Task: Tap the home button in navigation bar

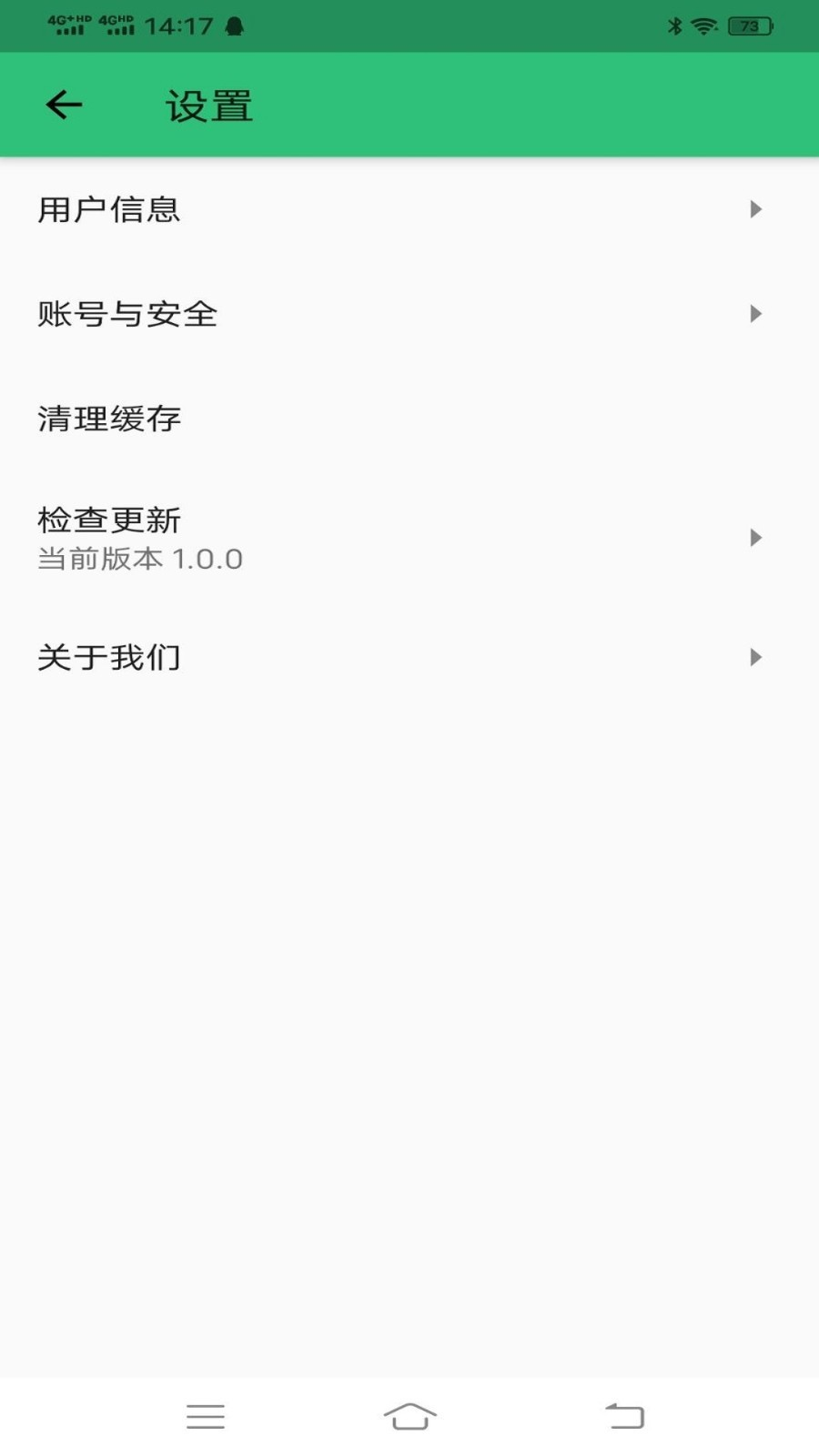Action: (409, 1417)
